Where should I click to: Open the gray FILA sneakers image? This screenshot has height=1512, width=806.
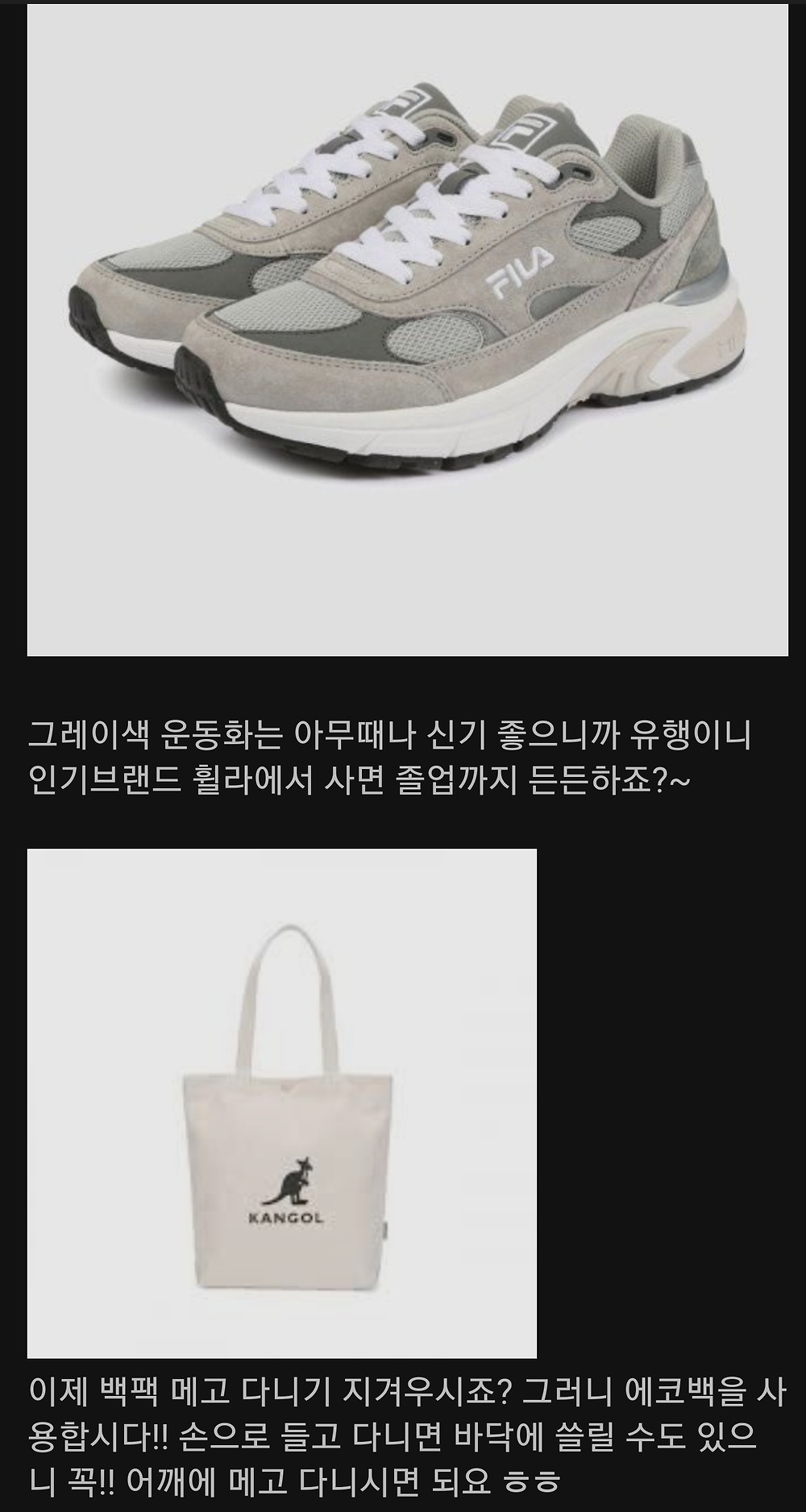click(x=408, y=330)
